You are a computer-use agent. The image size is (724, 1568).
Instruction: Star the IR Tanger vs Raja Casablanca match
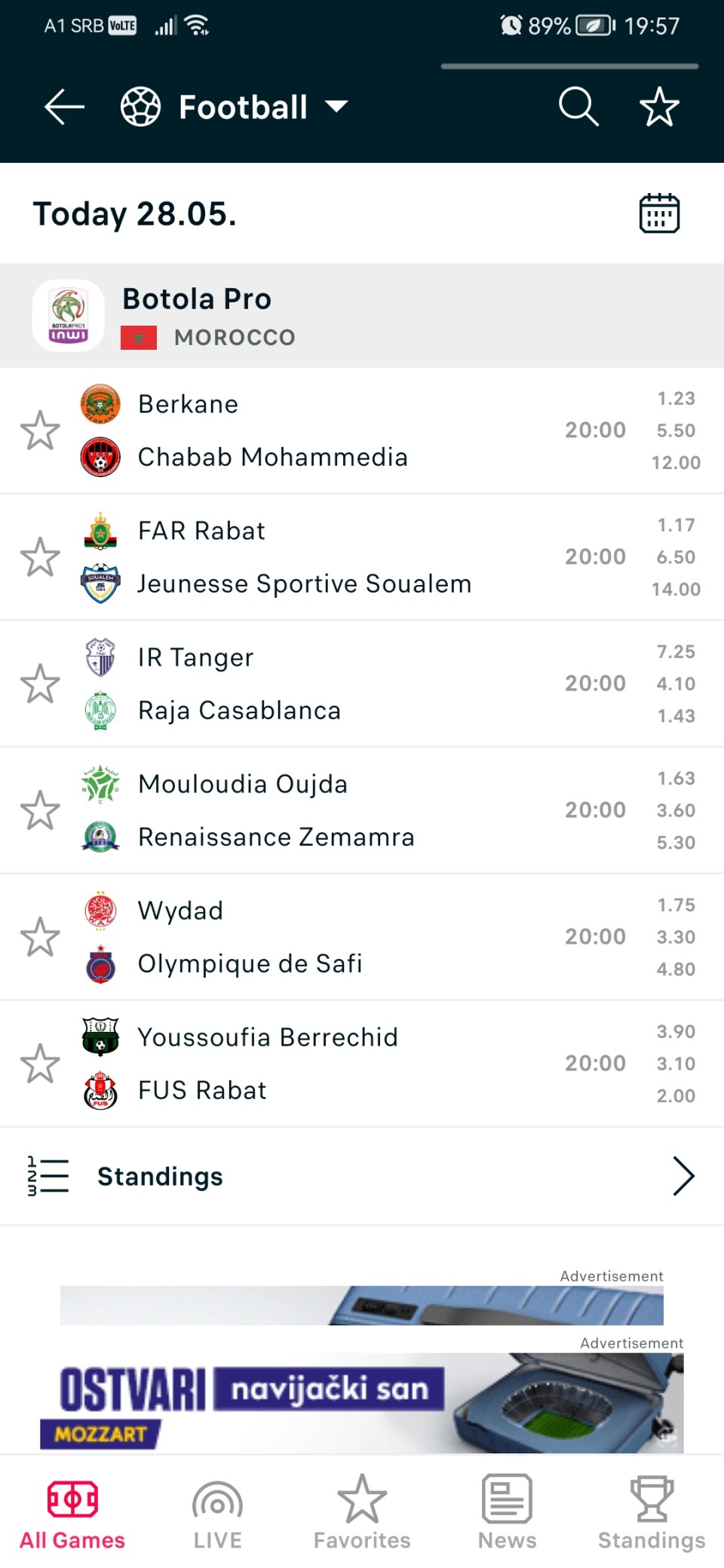[x=40, y=684]
